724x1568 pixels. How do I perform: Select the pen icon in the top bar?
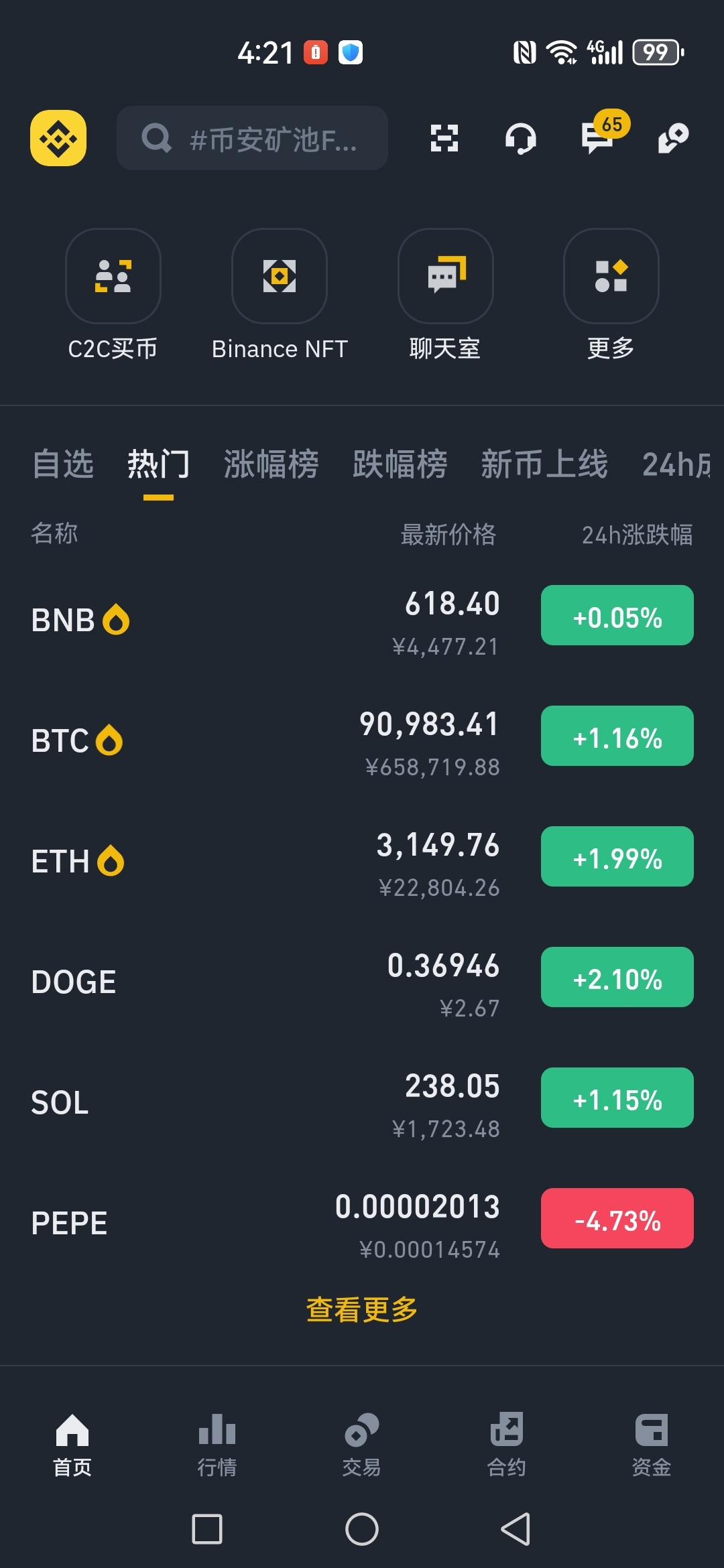[672, 138]
